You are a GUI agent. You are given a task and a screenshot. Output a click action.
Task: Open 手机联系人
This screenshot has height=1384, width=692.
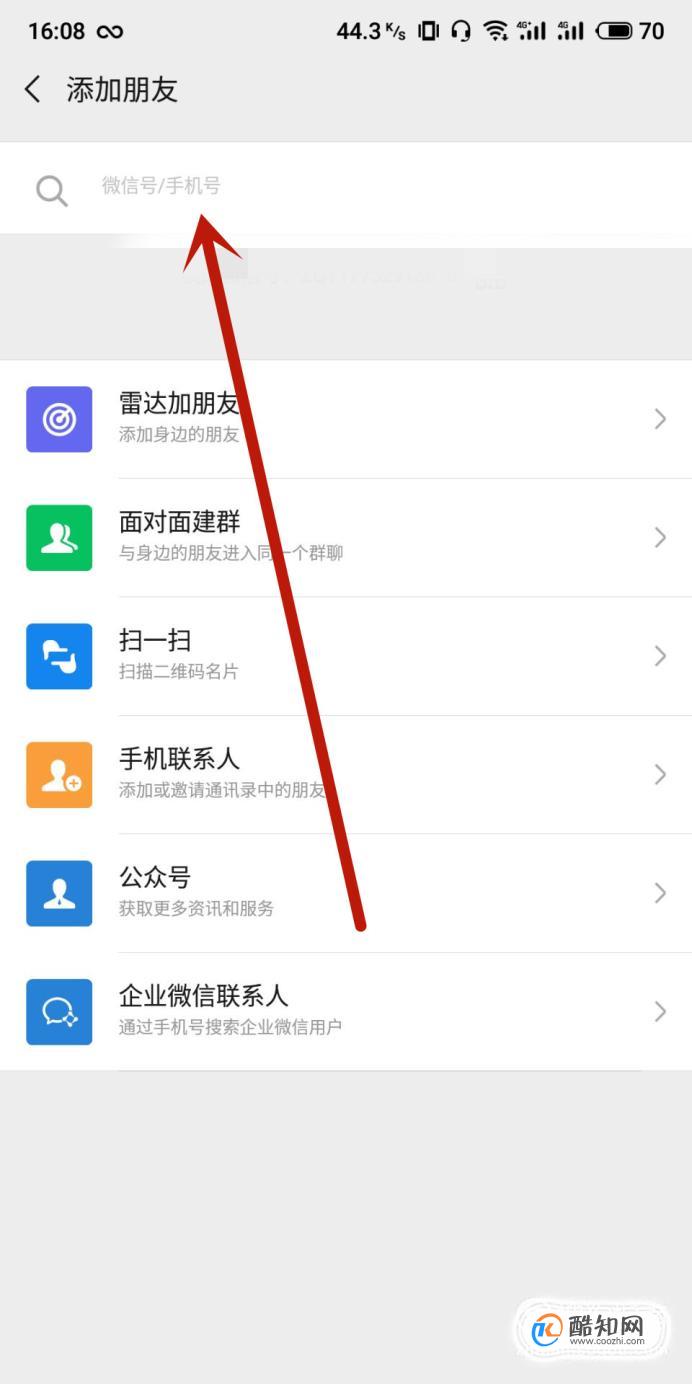click(x=346, y=774)
